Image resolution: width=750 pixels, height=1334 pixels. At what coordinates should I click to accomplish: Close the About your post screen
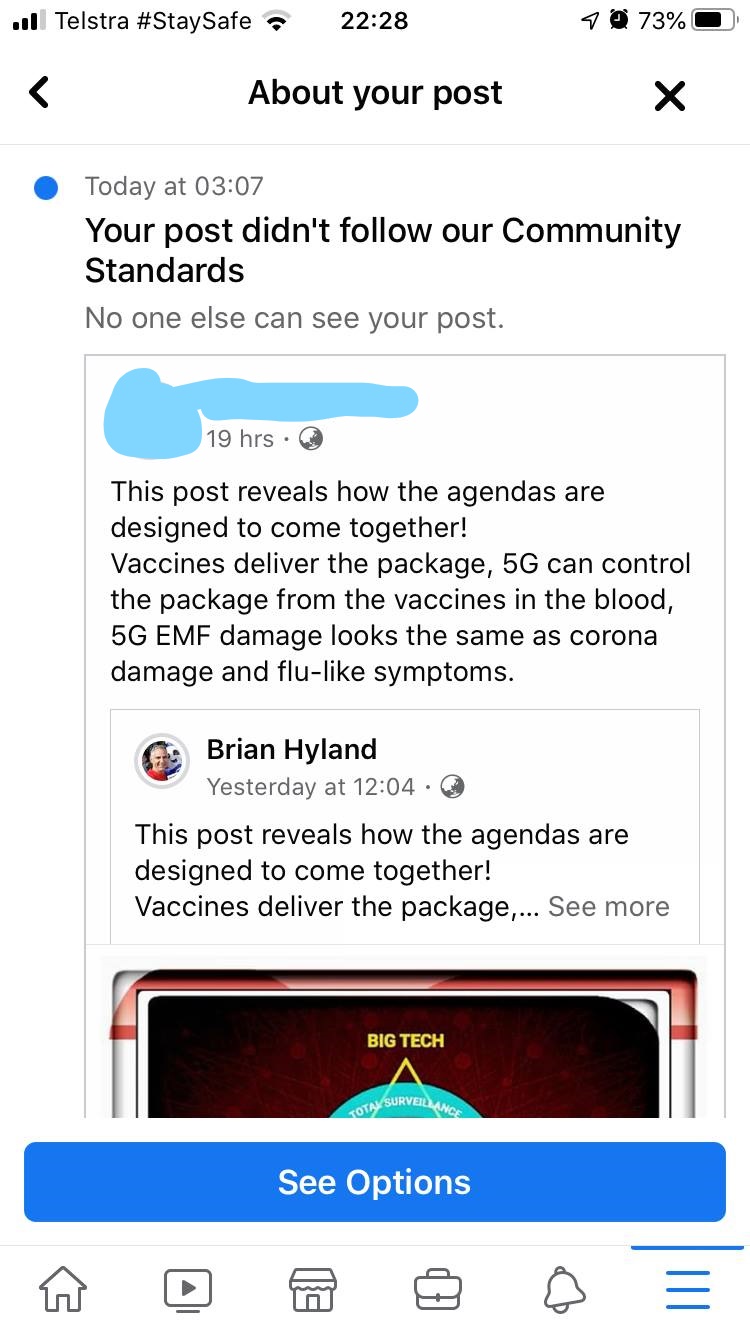(669, 95)
